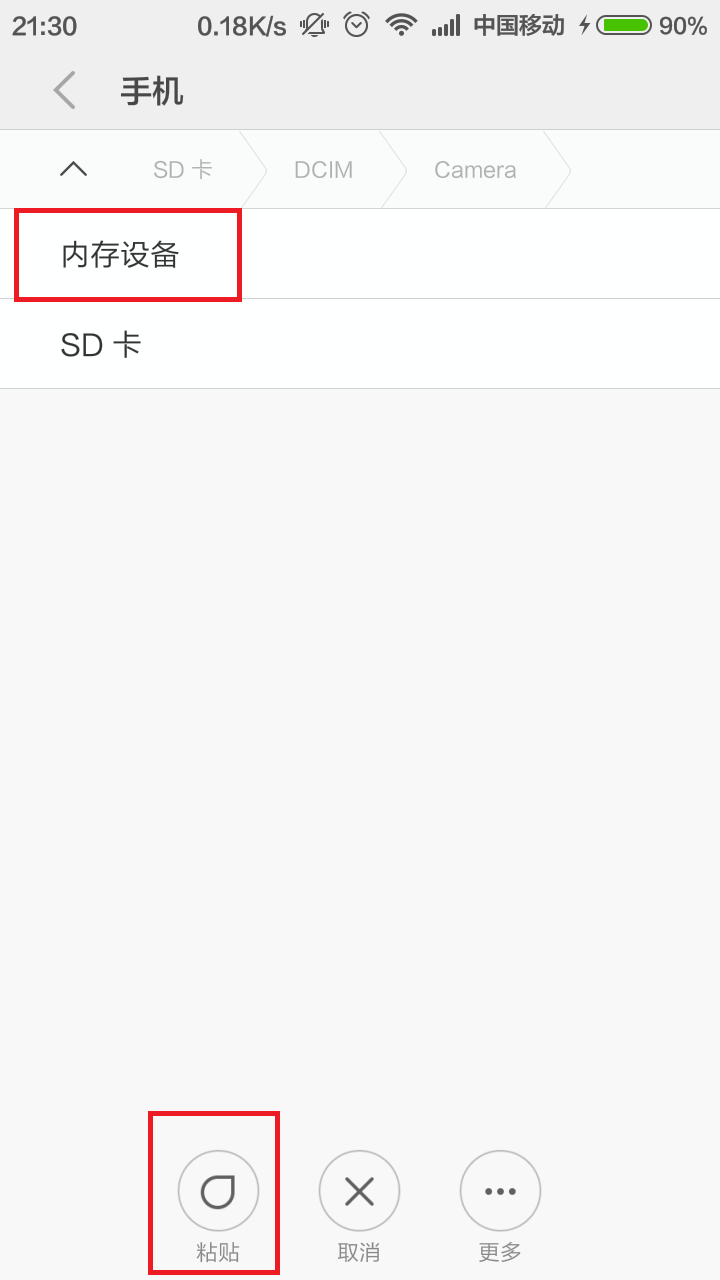Viewport: 720px width, 1280px height.
Task: Jump to DCIM folder in the breadcrumb
Action: 323,169
